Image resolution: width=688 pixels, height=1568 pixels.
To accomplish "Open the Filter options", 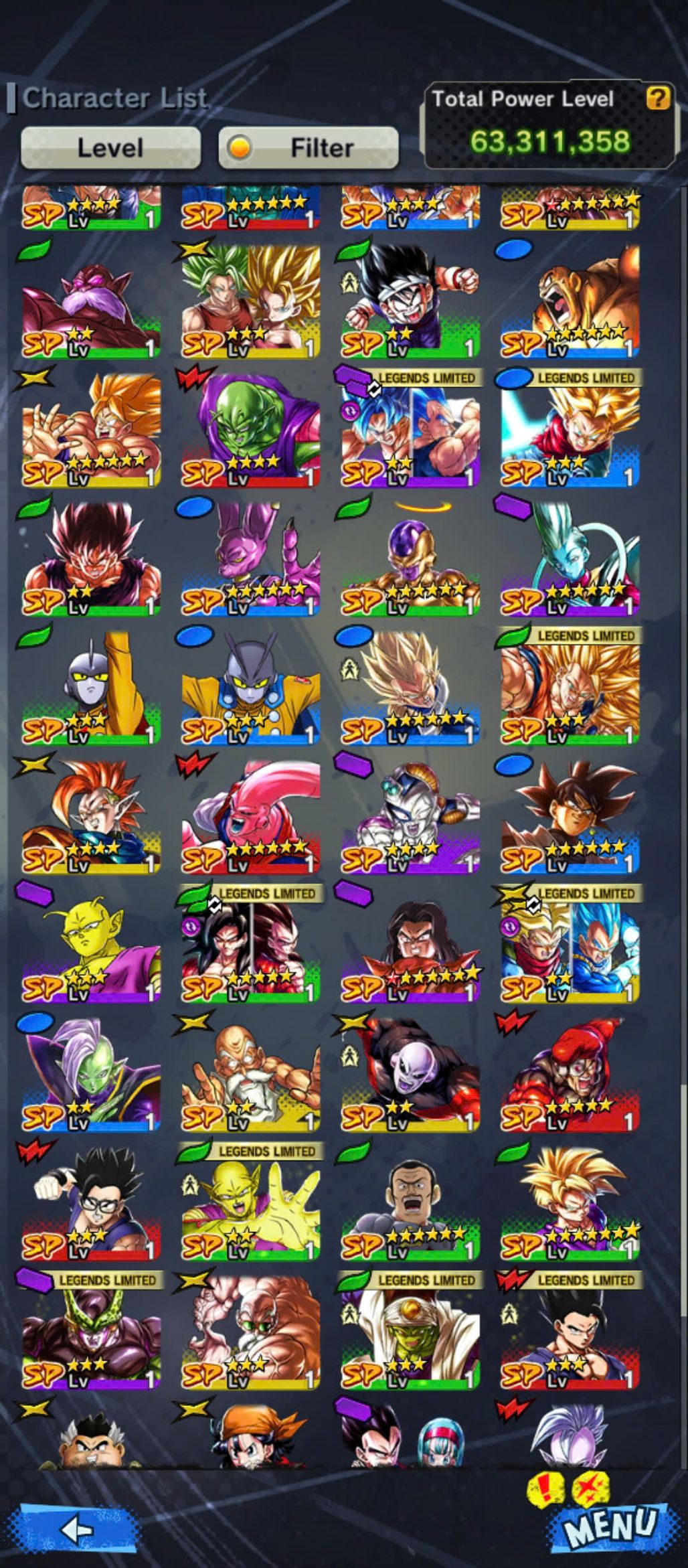I will [309, 147].
